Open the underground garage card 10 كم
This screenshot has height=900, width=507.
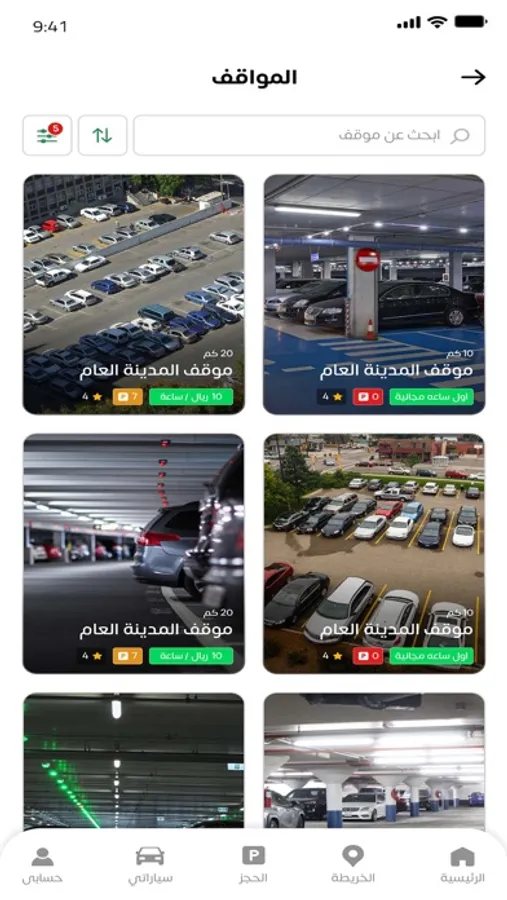click(x=374, y=294)
